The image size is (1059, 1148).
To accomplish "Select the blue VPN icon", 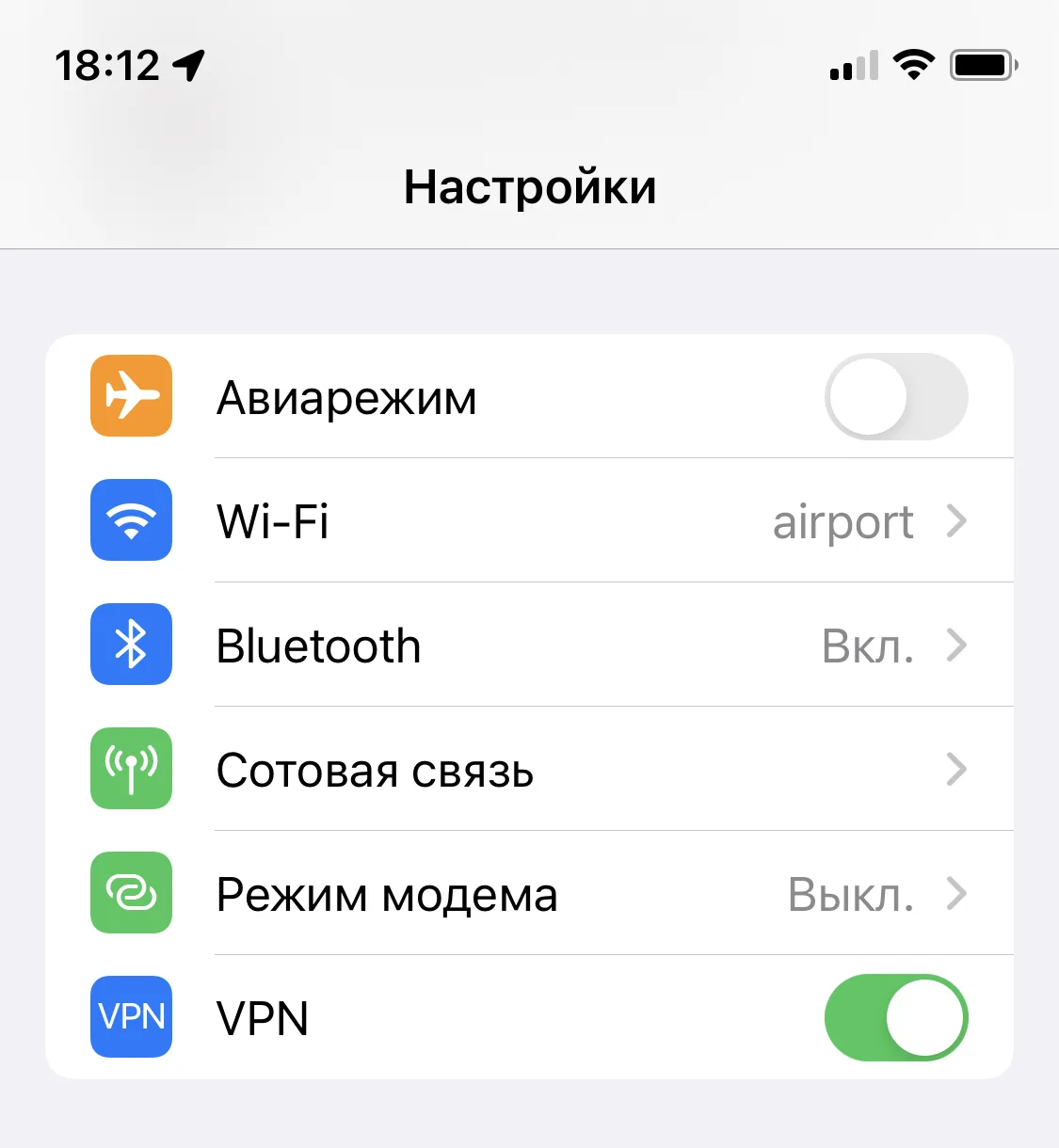I will pyautogui.click(x=131, y=1017).
